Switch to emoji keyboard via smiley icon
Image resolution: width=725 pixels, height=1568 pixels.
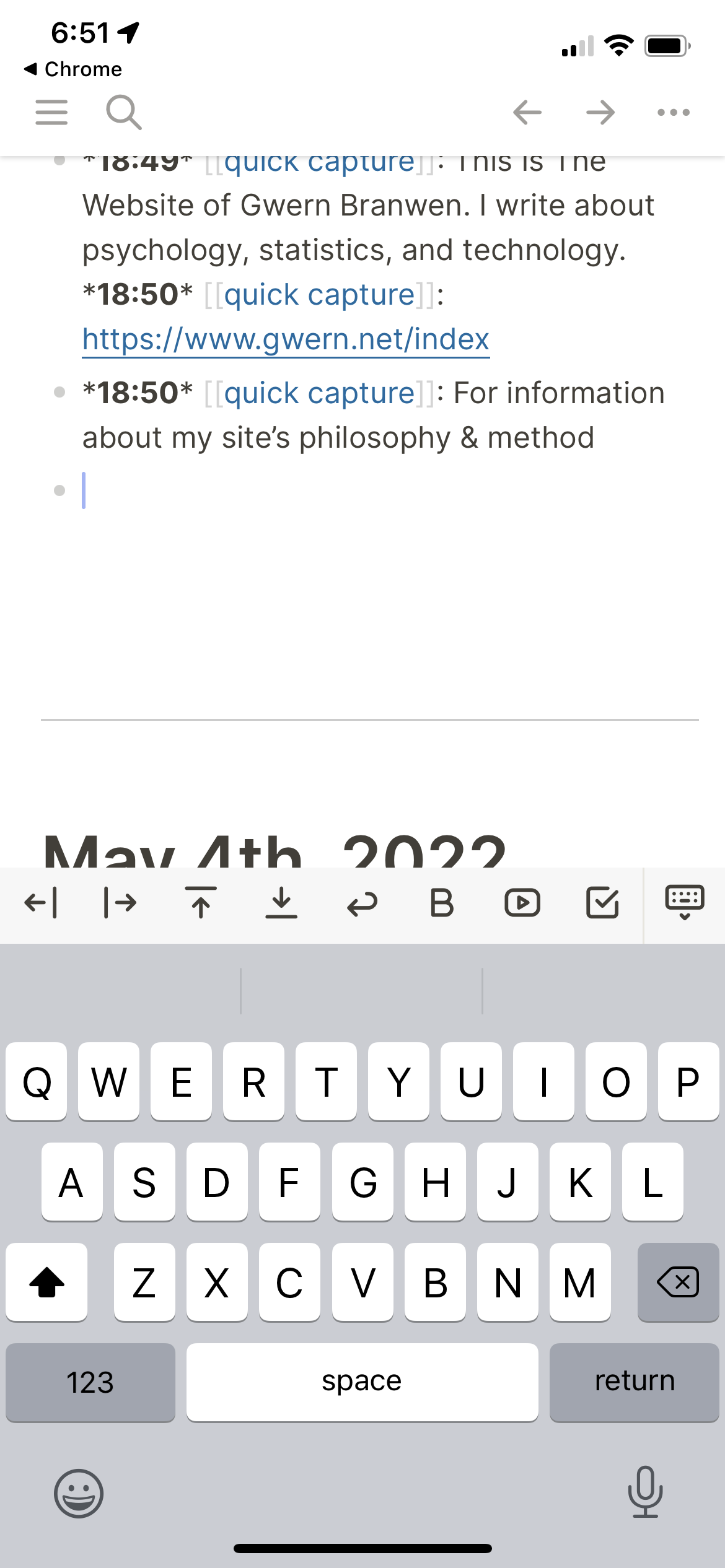(78, 1492)
